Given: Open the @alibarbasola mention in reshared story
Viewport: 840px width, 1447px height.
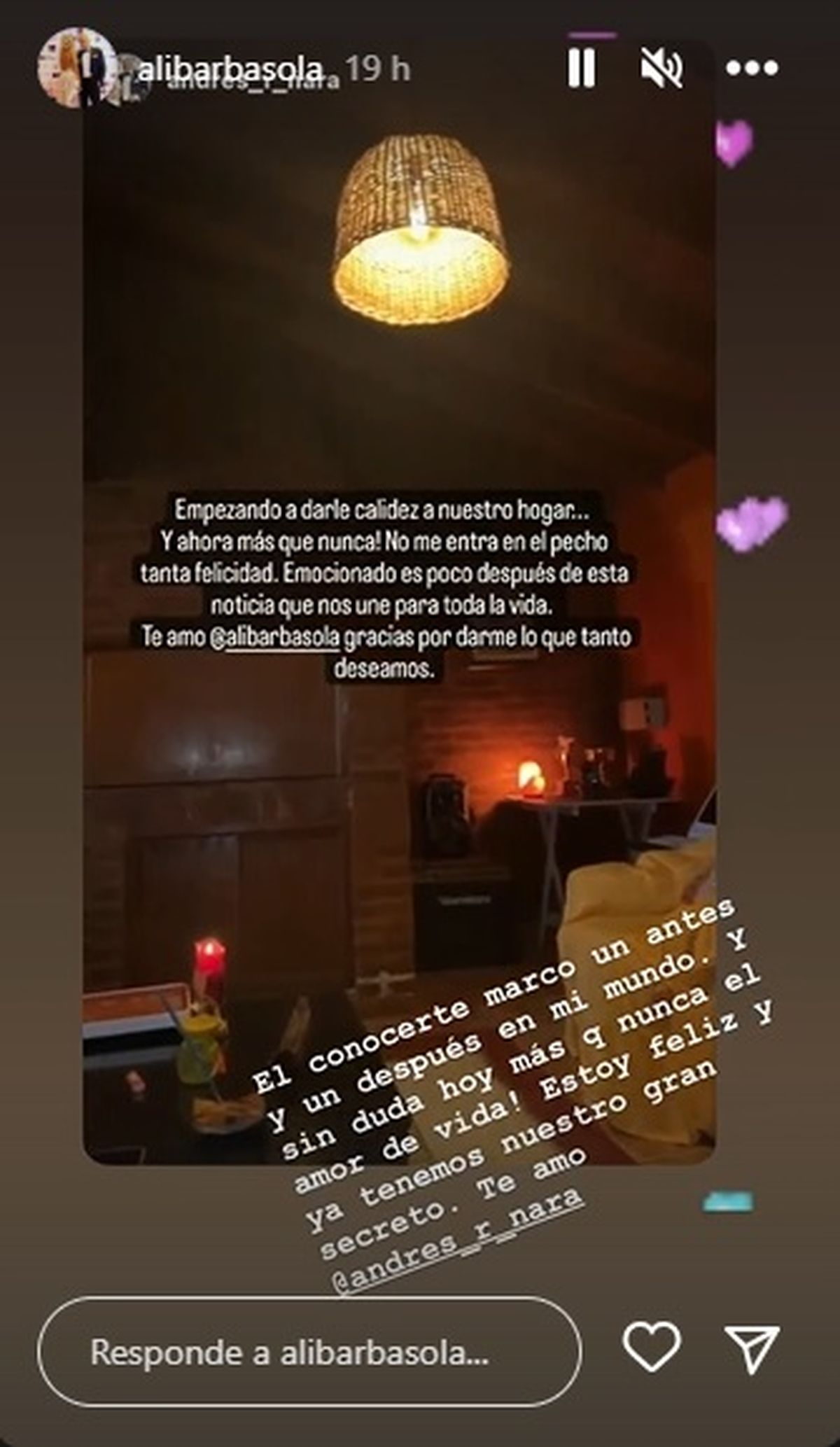Looking at the screenshot, I should [274, 637].
